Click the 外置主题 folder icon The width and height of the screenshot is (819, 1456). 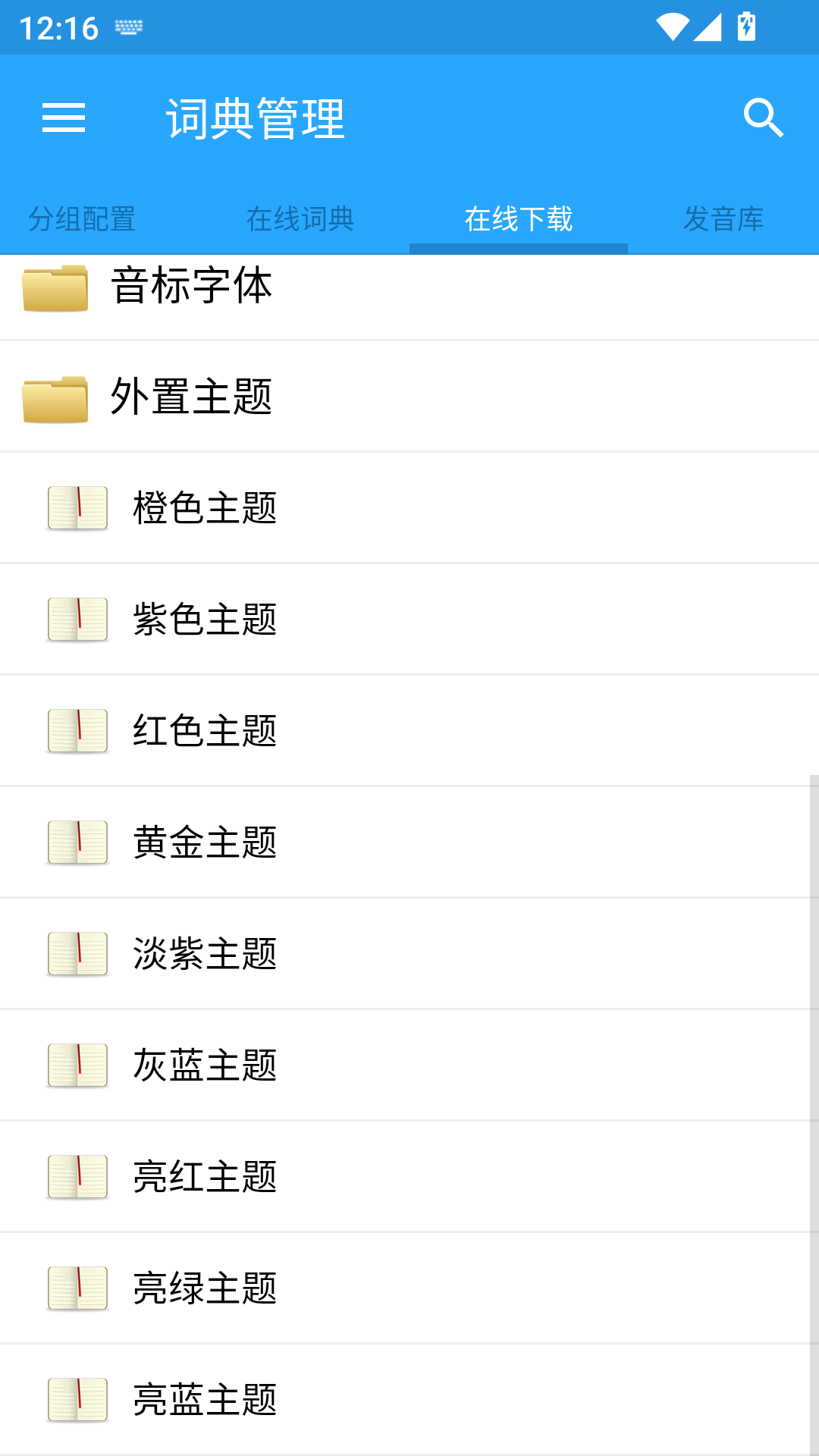tap(53, 396)
